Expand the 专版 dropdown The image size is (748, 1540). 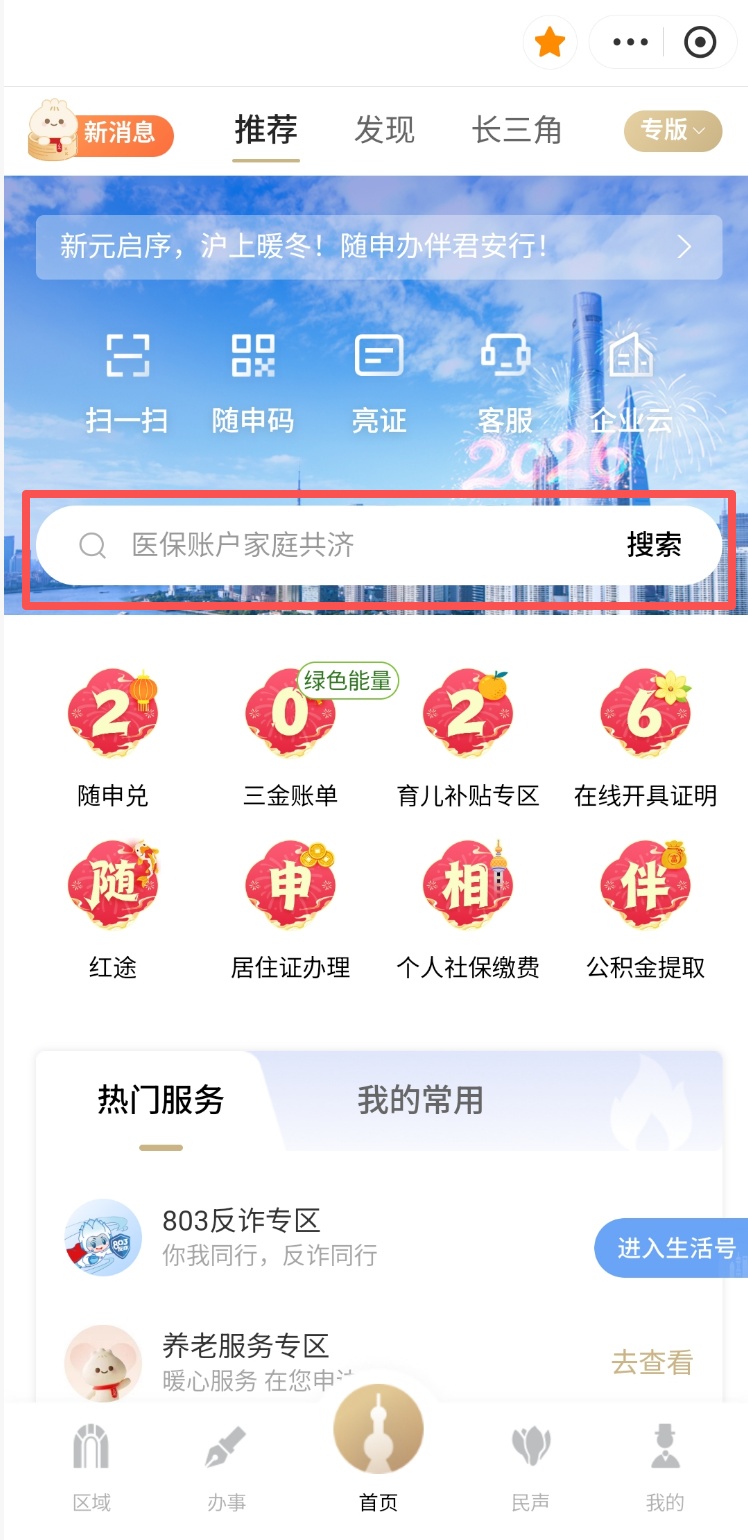672,130
